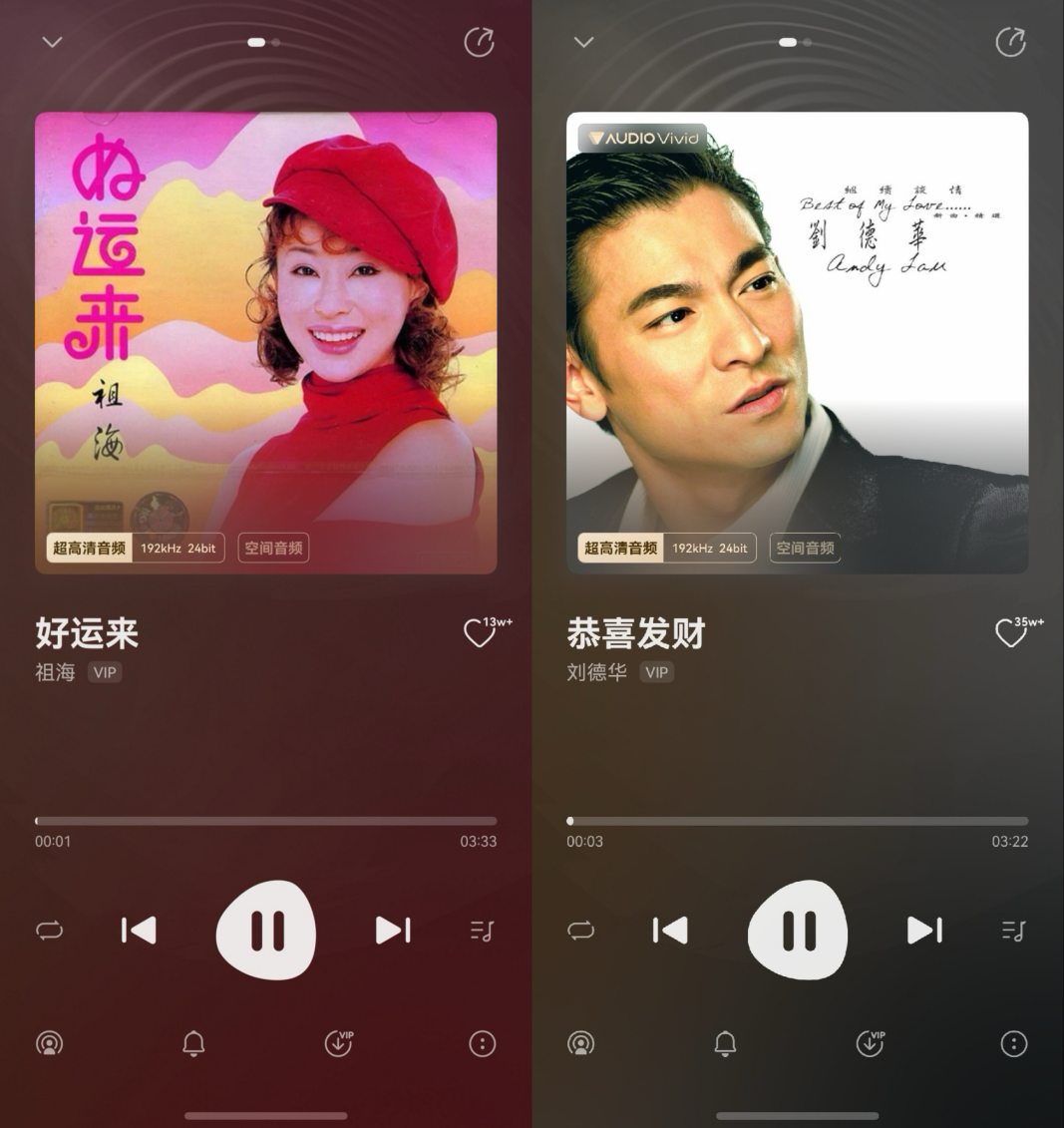The image size is (1064, 1128).
Task: Share the song 恭喜发财
Action: (x=1010, y=42)
